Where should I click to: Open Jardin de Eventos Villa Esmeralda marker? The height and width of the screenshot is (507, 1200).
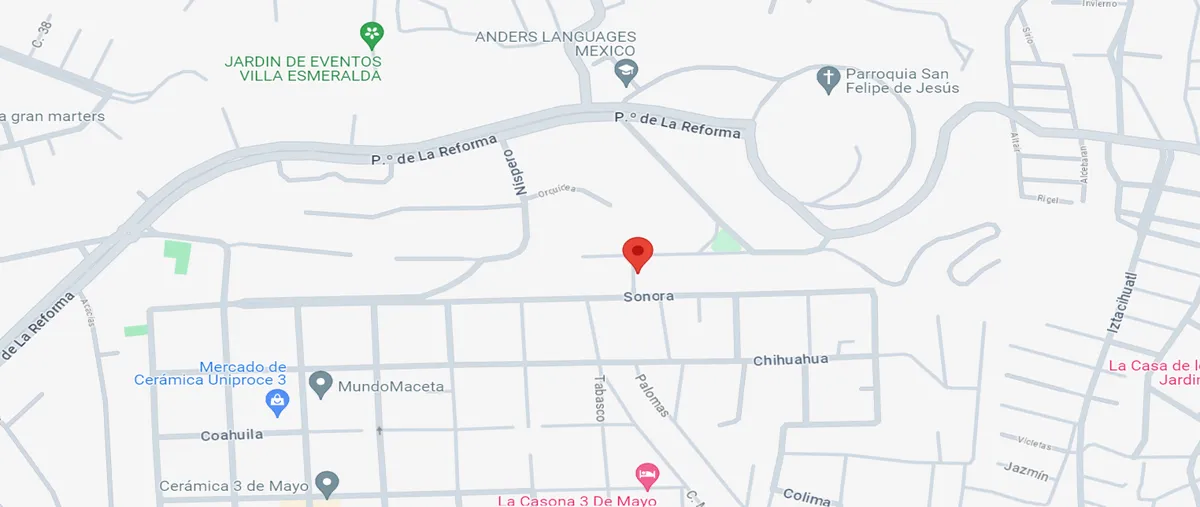click(371, 36)
